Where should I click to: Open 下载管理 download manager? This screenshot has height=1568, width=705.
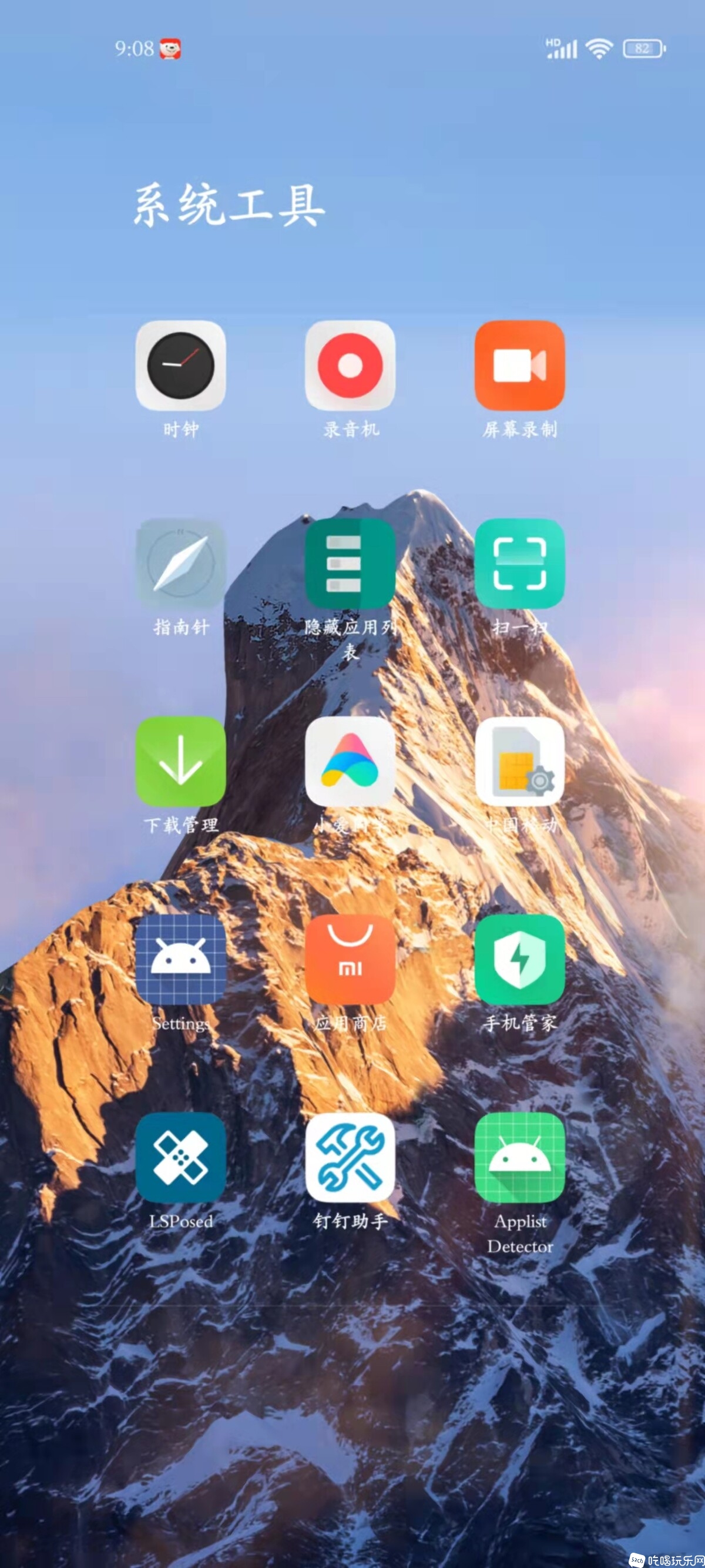[181, 761]
